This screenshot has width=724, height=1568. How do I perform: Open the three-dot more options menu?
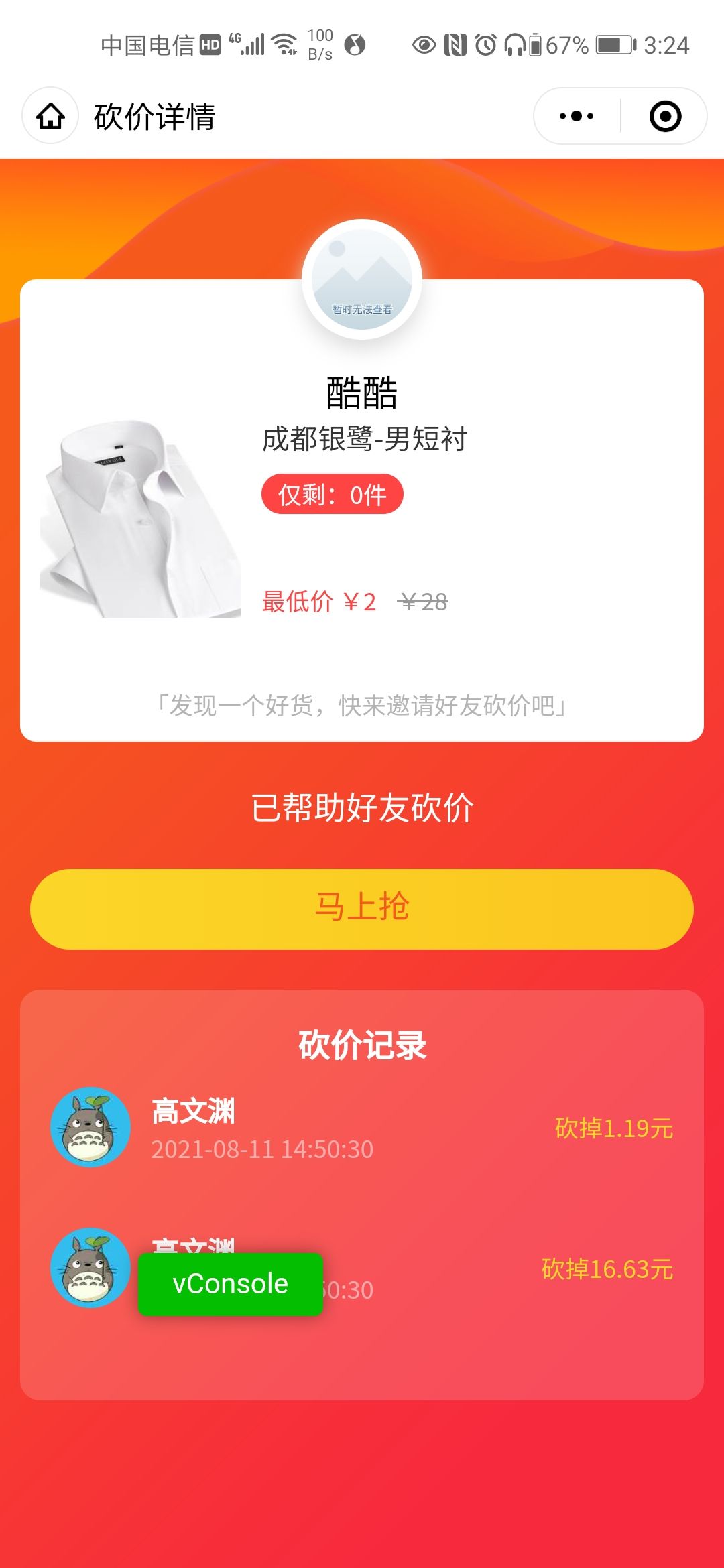pos(577,116)
